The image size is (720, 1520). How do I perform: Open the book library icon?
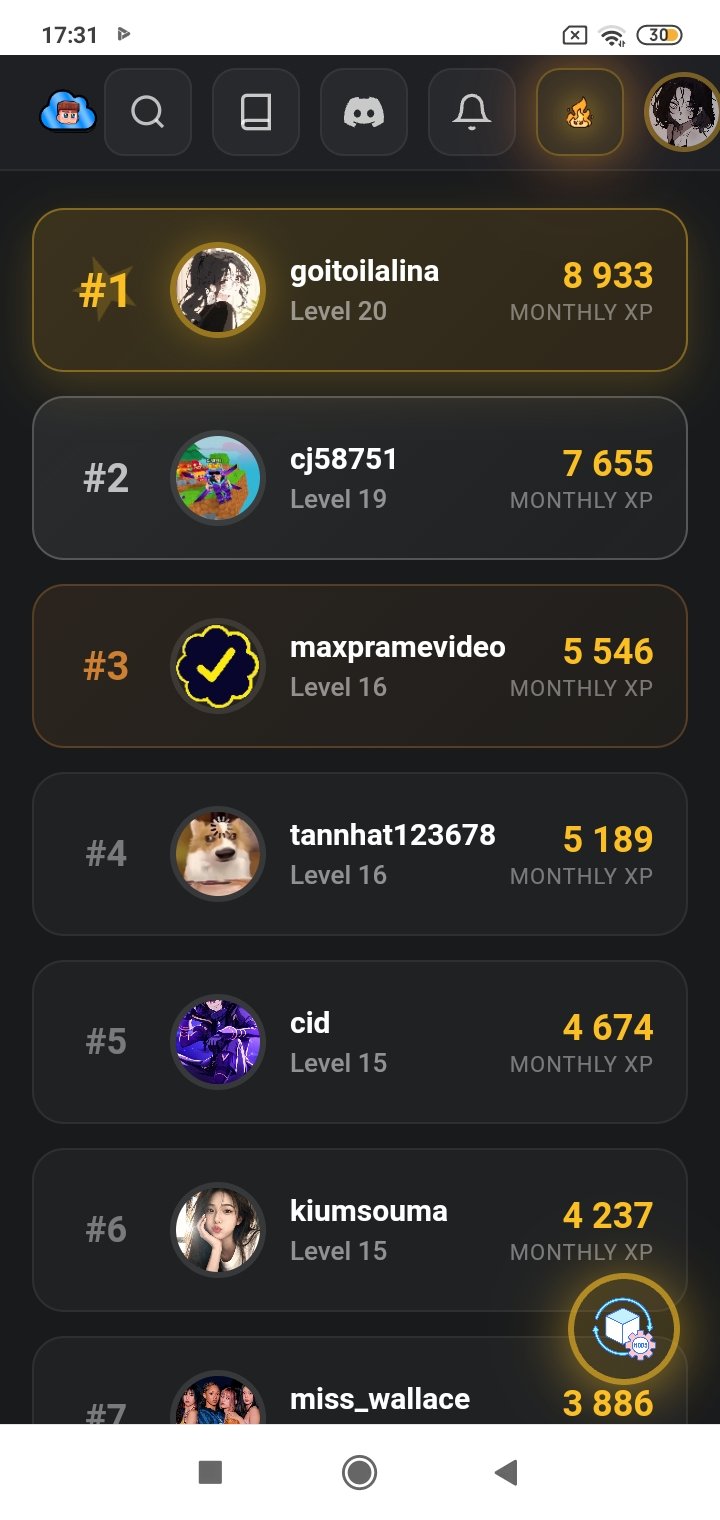pos(256,112)
